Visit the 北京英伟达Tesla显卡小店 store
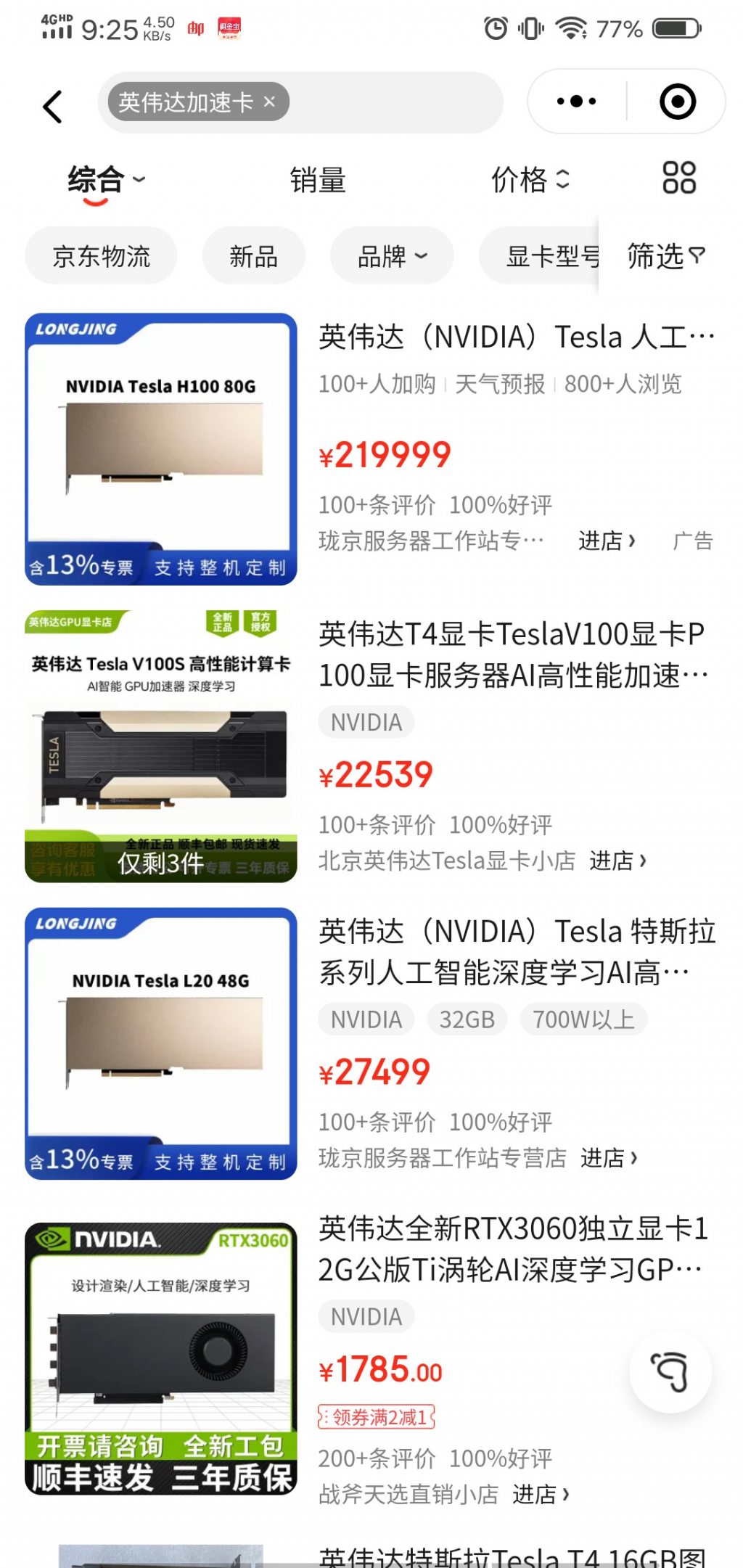This screenshot has height=1568, width=743. pyautogui.click(x=617, y=861)
